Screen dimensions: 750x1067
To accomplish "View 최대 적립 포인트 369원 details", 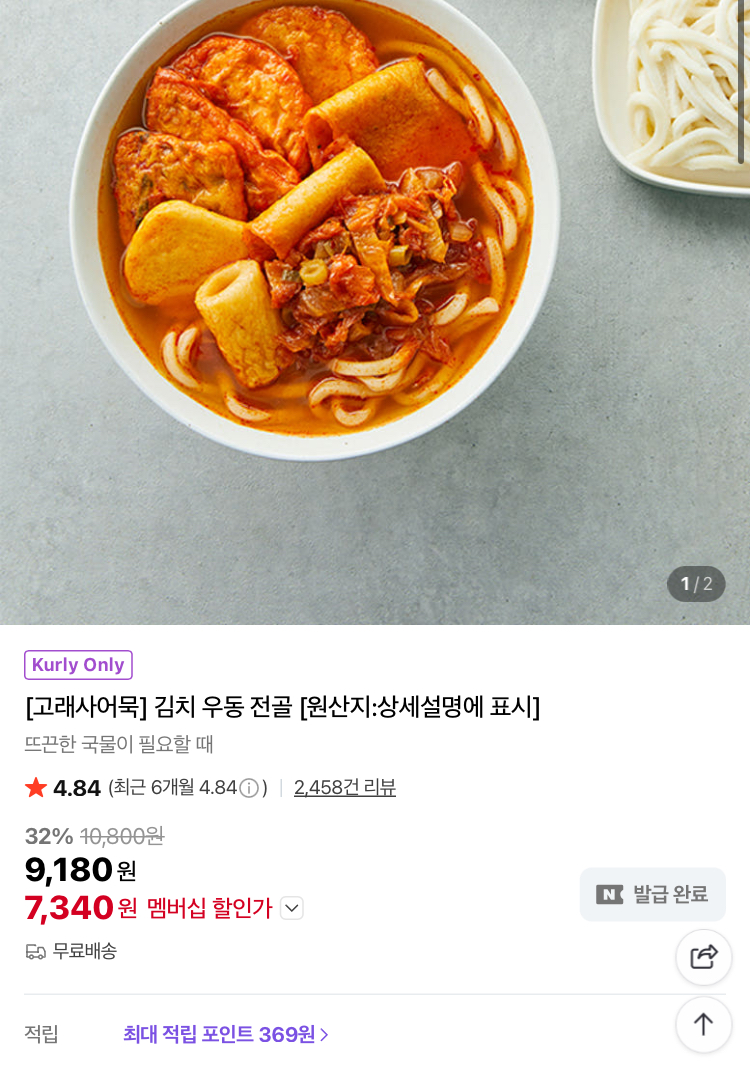I will tap(226, 1034).
